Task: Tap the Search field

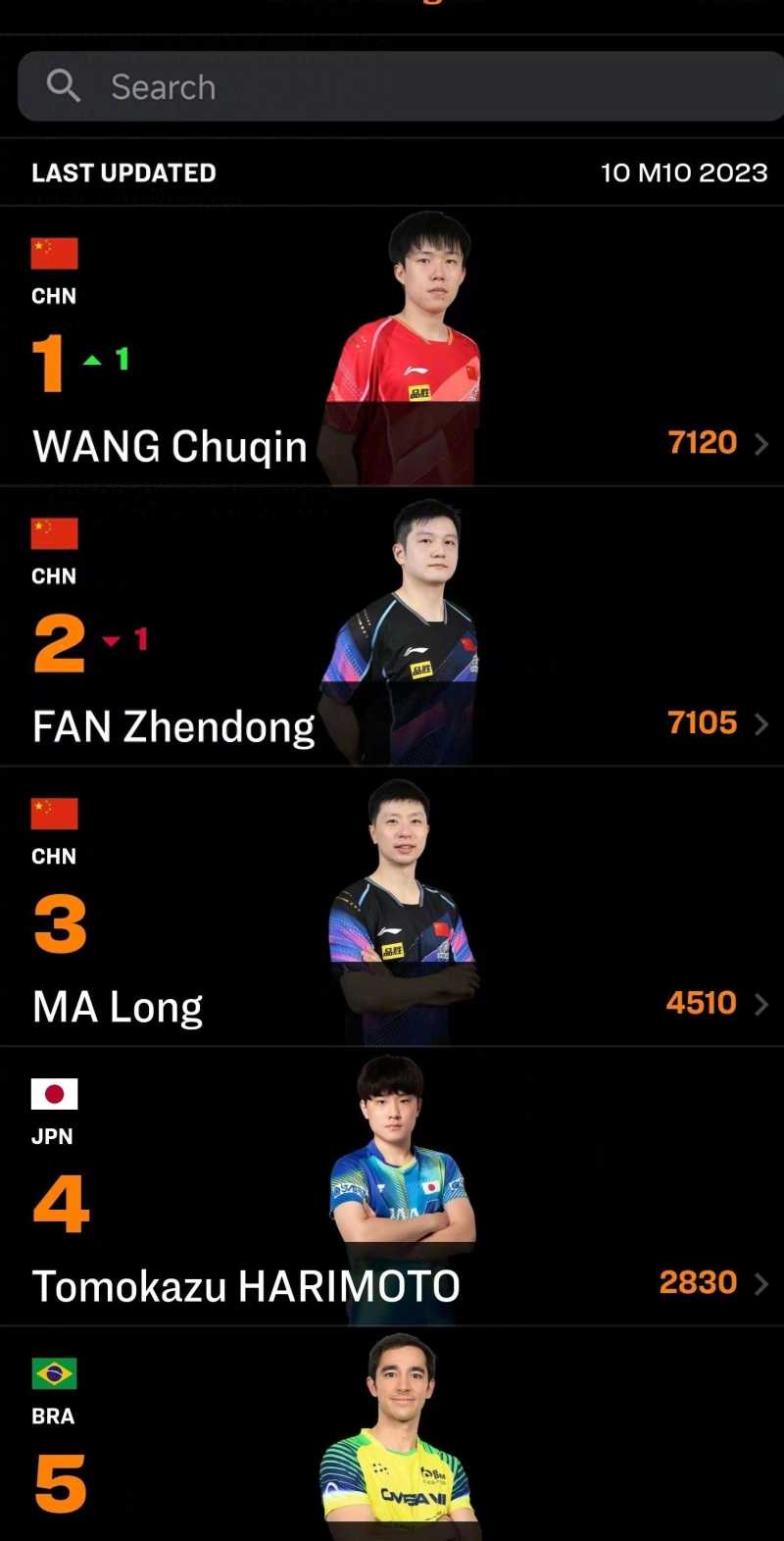Action: pos(392,87)
